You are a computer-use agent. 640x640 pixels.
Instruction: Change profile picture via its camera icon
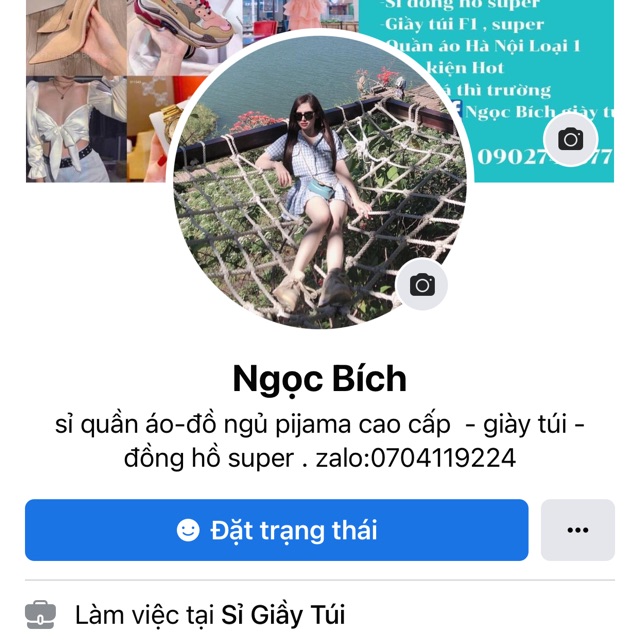[x=422, y=285]
